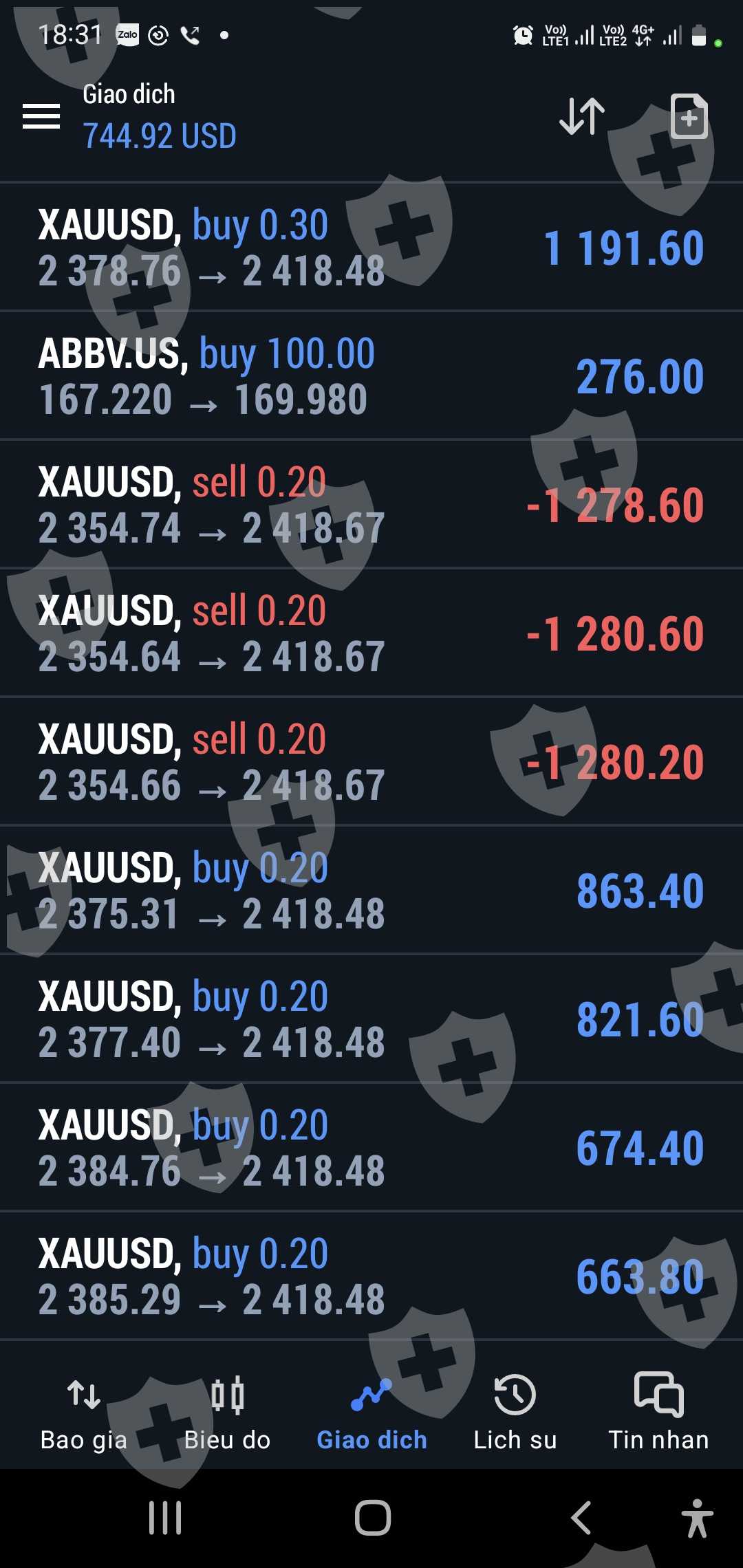Image resolution: width=743 pixels, height=1568 pixels.
Task: Open the hamburger menu drawer
Action: 41,116
